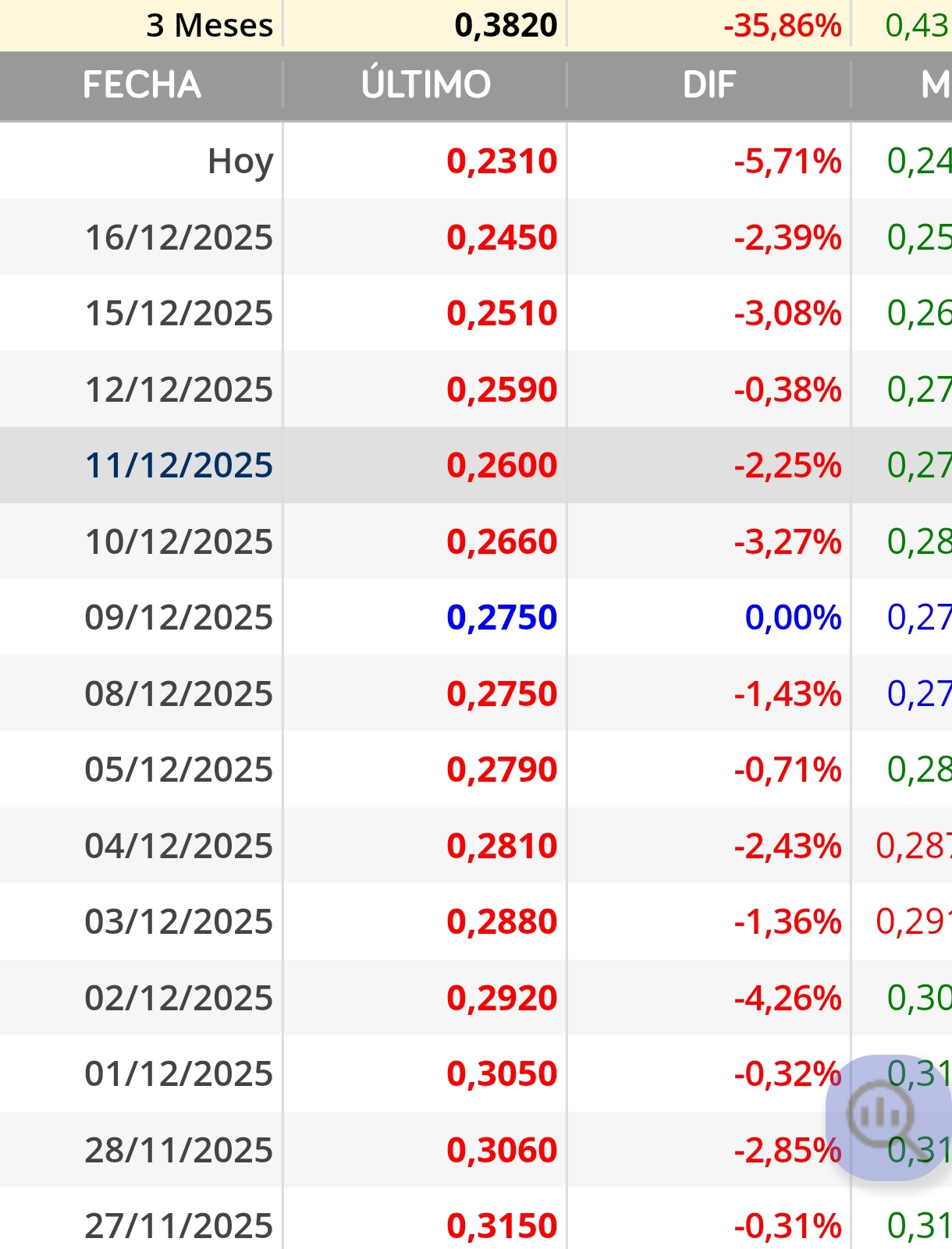952x1249 pixels.
Task: Click the 0,3820 value for 3 Meses
Action: (507, 25)
